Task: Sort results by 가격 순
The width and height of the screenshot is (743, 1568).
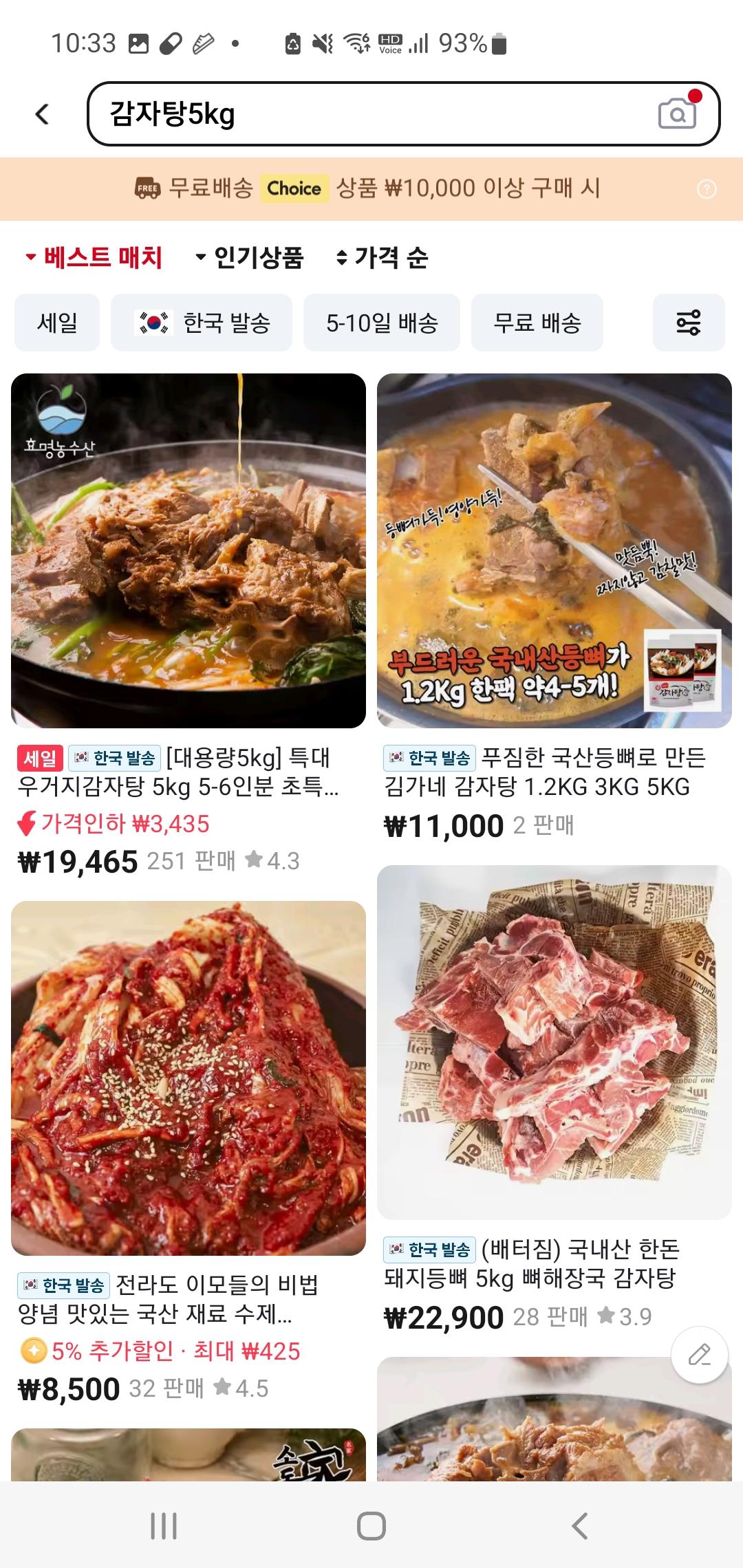Action: [383, 258]
